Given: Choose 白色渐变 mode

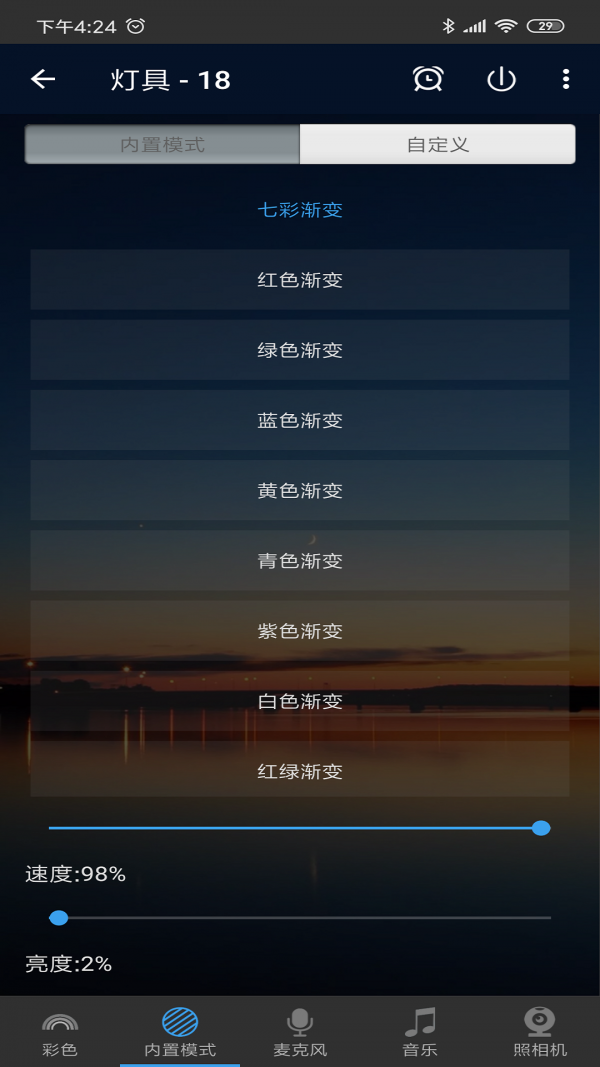Looking at the screenshot, I should click(300, 701).
